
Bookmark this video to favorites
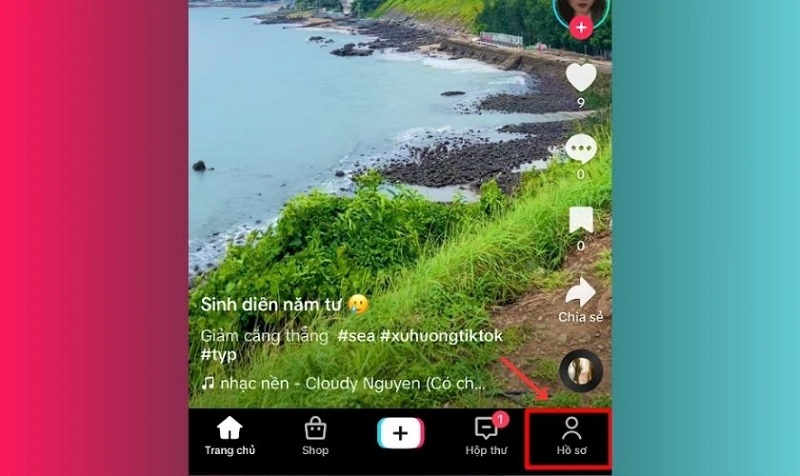581,220
